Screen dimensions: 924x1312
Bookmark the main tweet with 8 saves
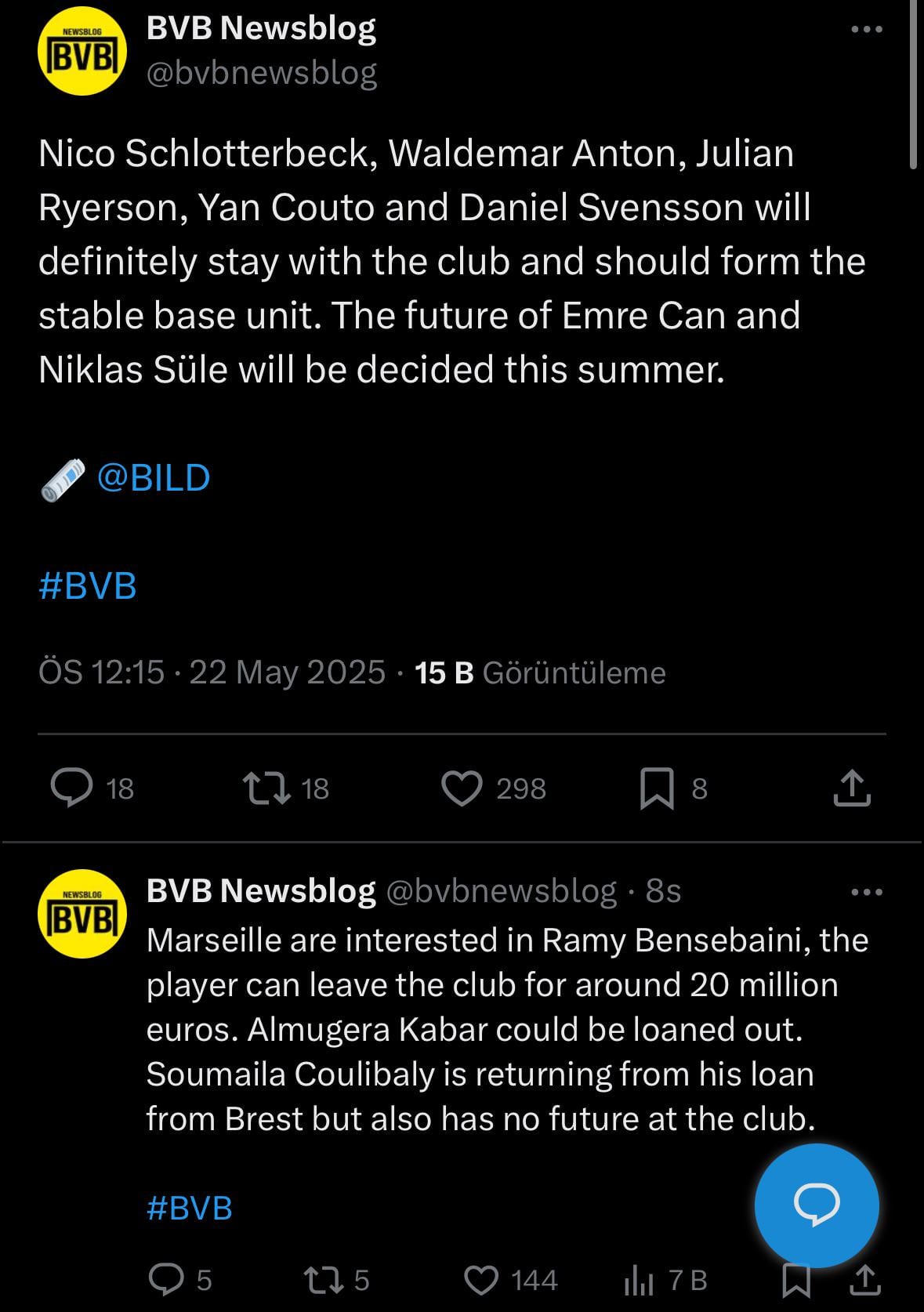(657, 788)
